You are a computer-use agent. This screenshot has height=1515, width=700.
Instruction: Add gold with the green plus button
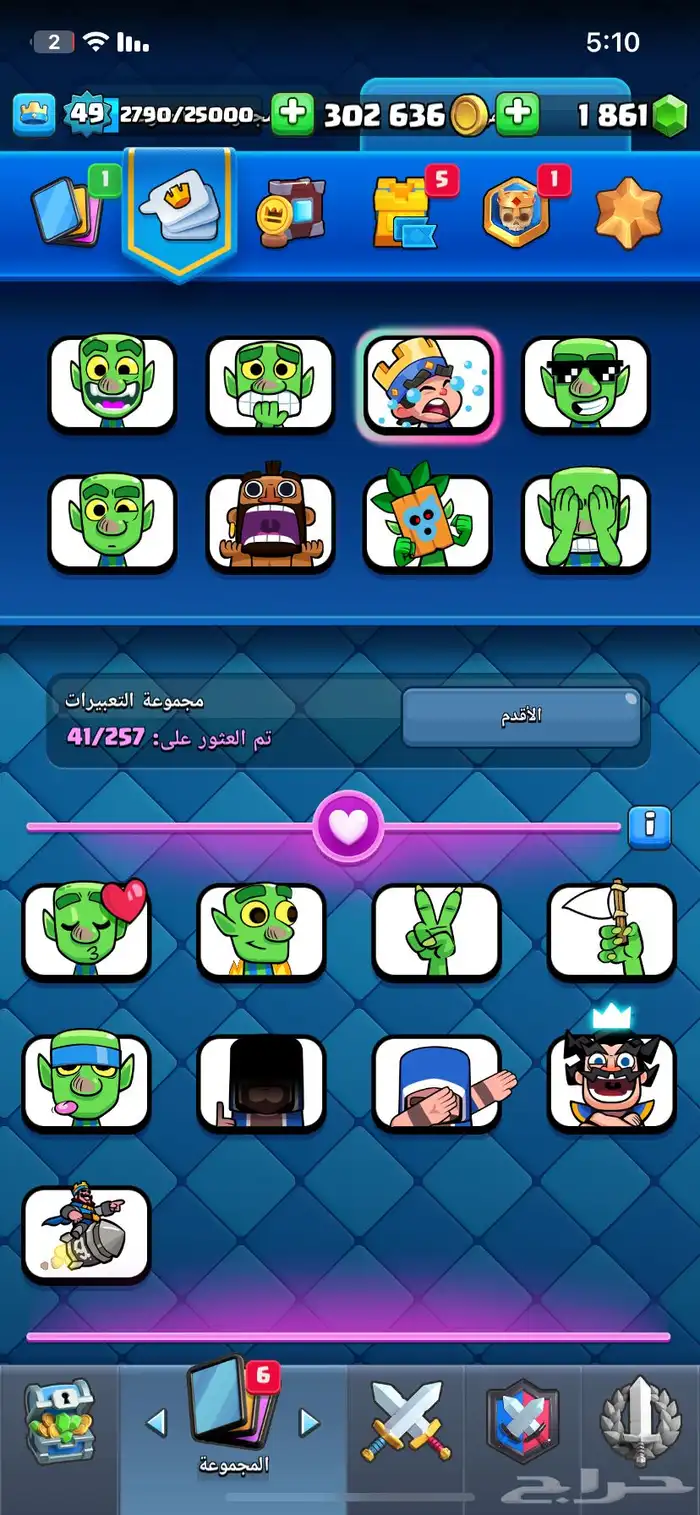coord(292,115)
